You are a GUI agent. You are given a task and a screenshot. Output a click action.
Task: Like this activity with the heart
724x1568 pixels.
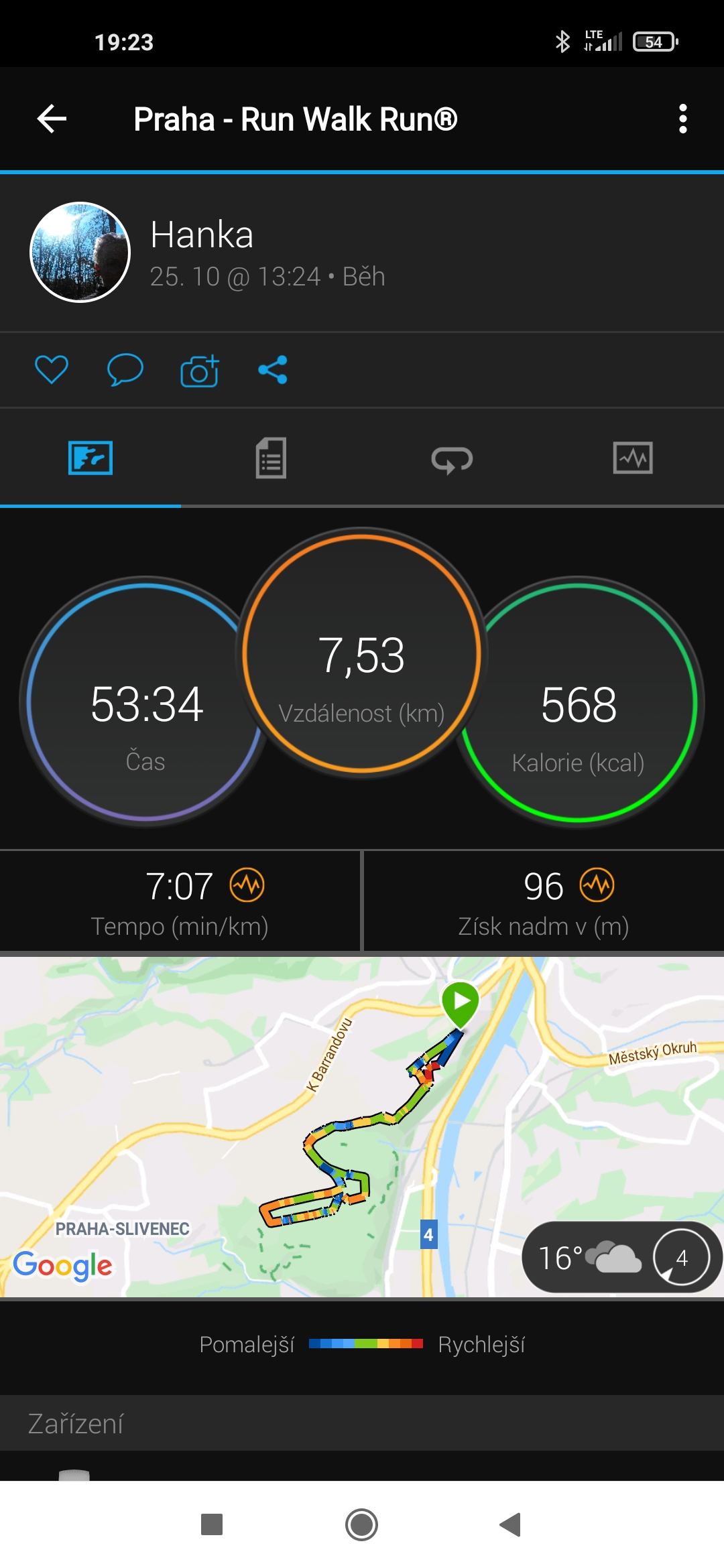pyautogui.click(x=52, y=369)
